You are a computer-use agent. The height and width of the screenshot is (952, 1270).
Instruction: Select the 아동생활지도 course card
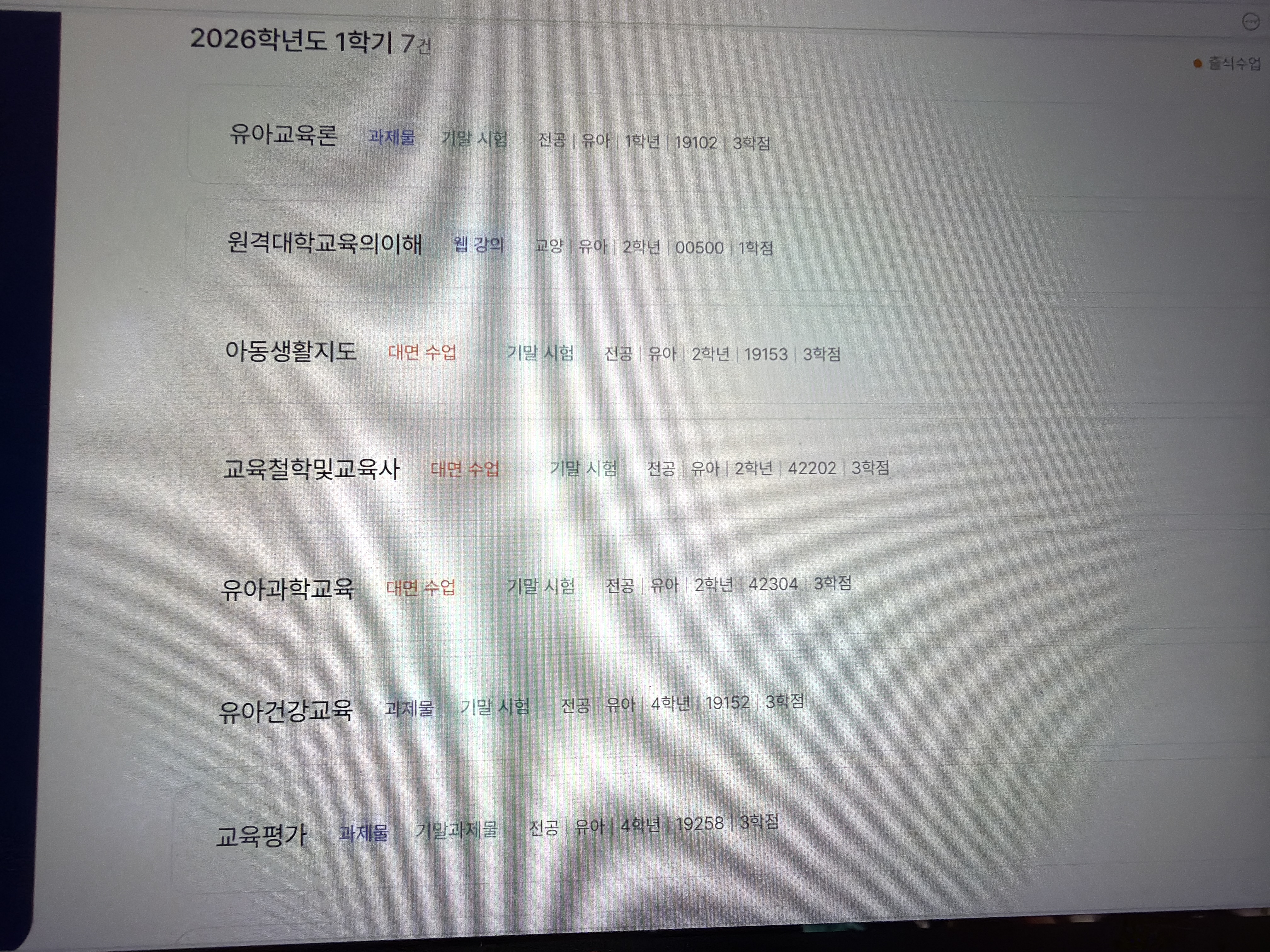(290, 351)
